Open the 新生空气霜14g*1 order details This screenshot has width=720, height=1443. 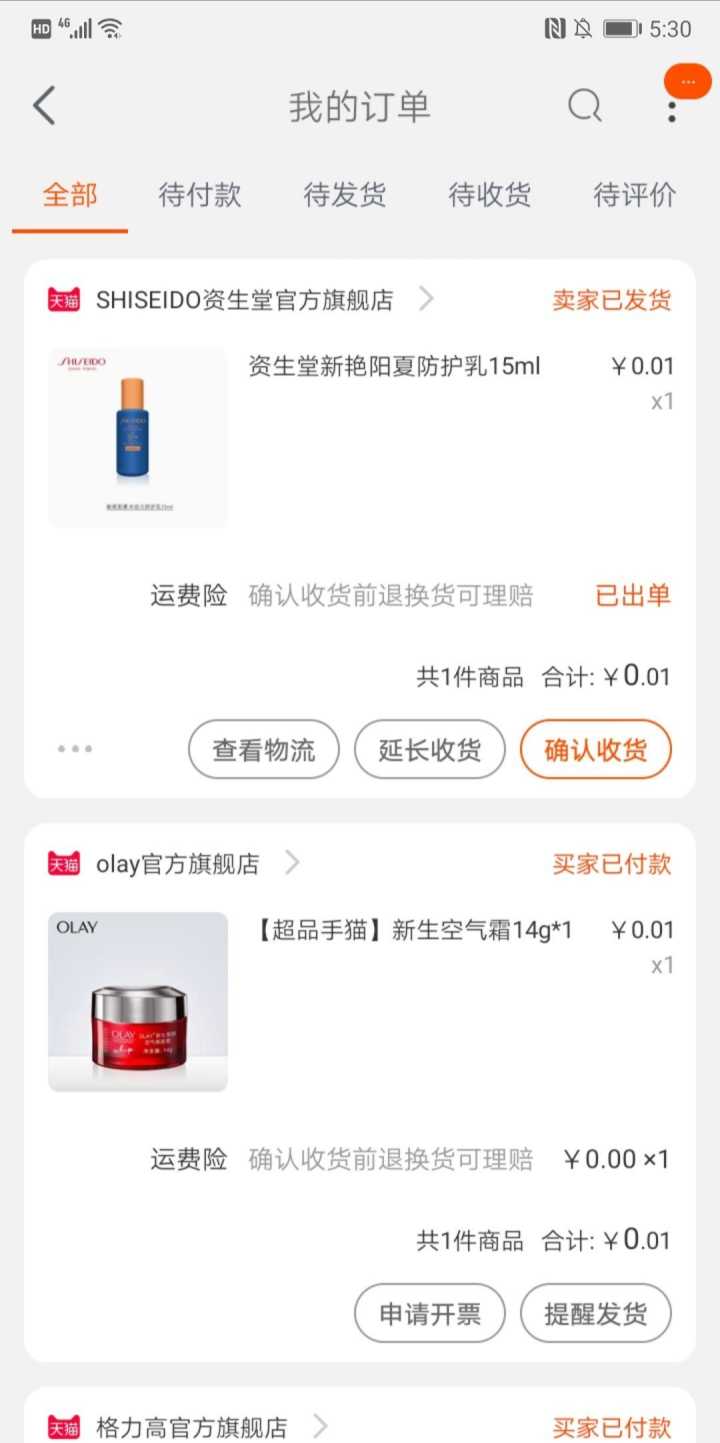coord(414,931)
